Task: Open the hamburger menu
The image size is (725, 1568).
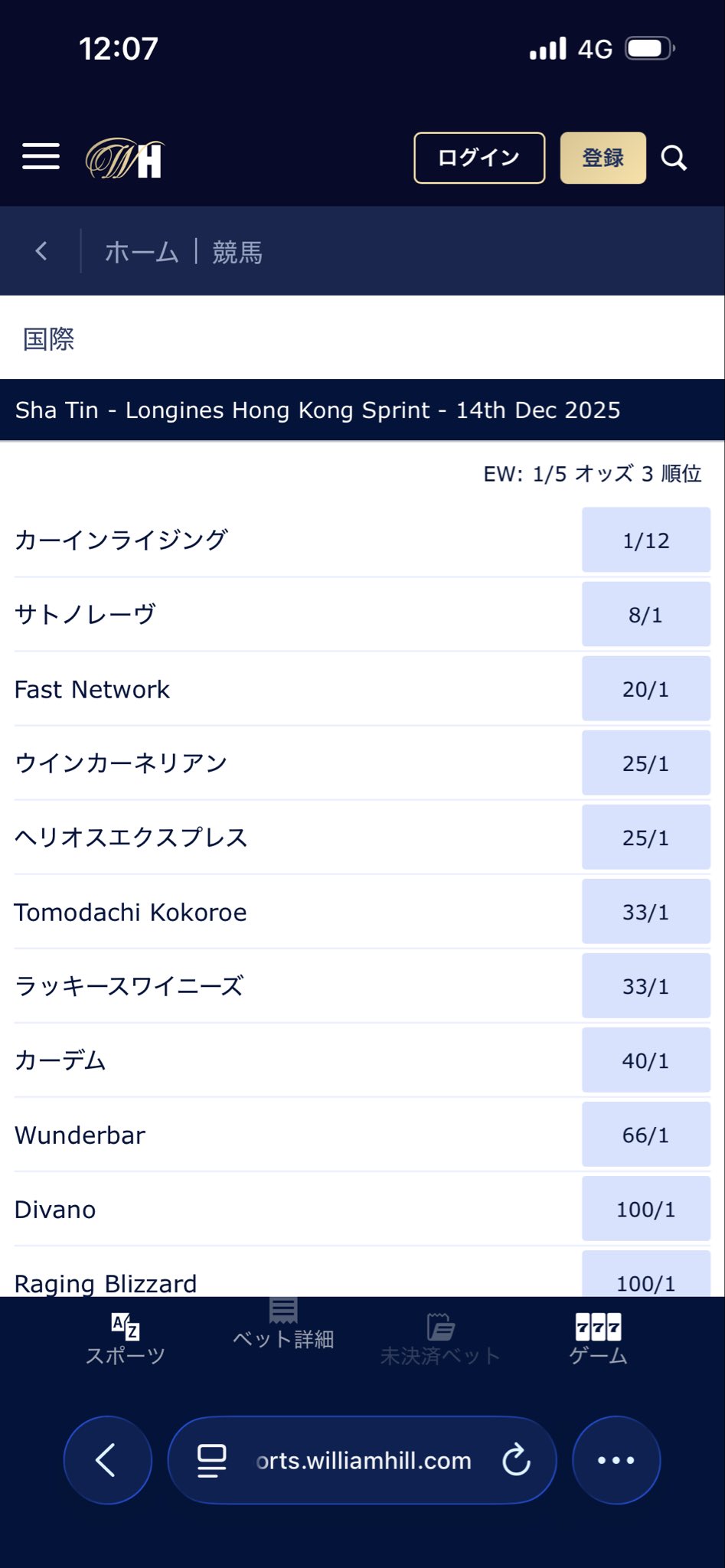Action: (41, 157)
